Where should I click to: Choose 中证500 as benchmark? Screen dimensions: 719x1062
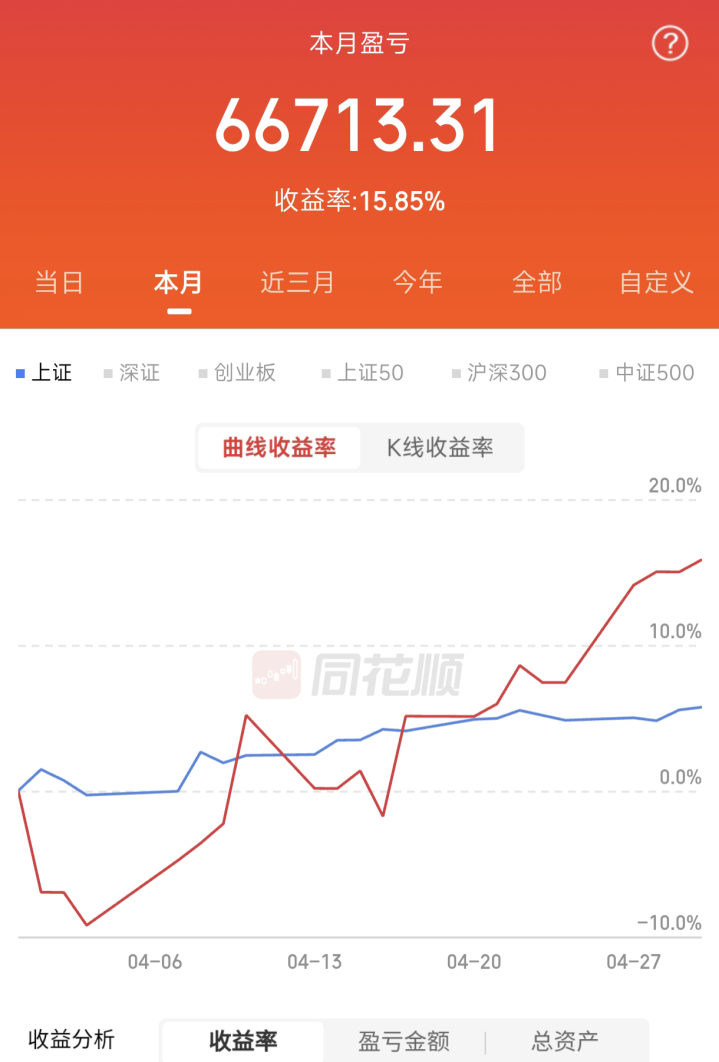click(647, 373)
